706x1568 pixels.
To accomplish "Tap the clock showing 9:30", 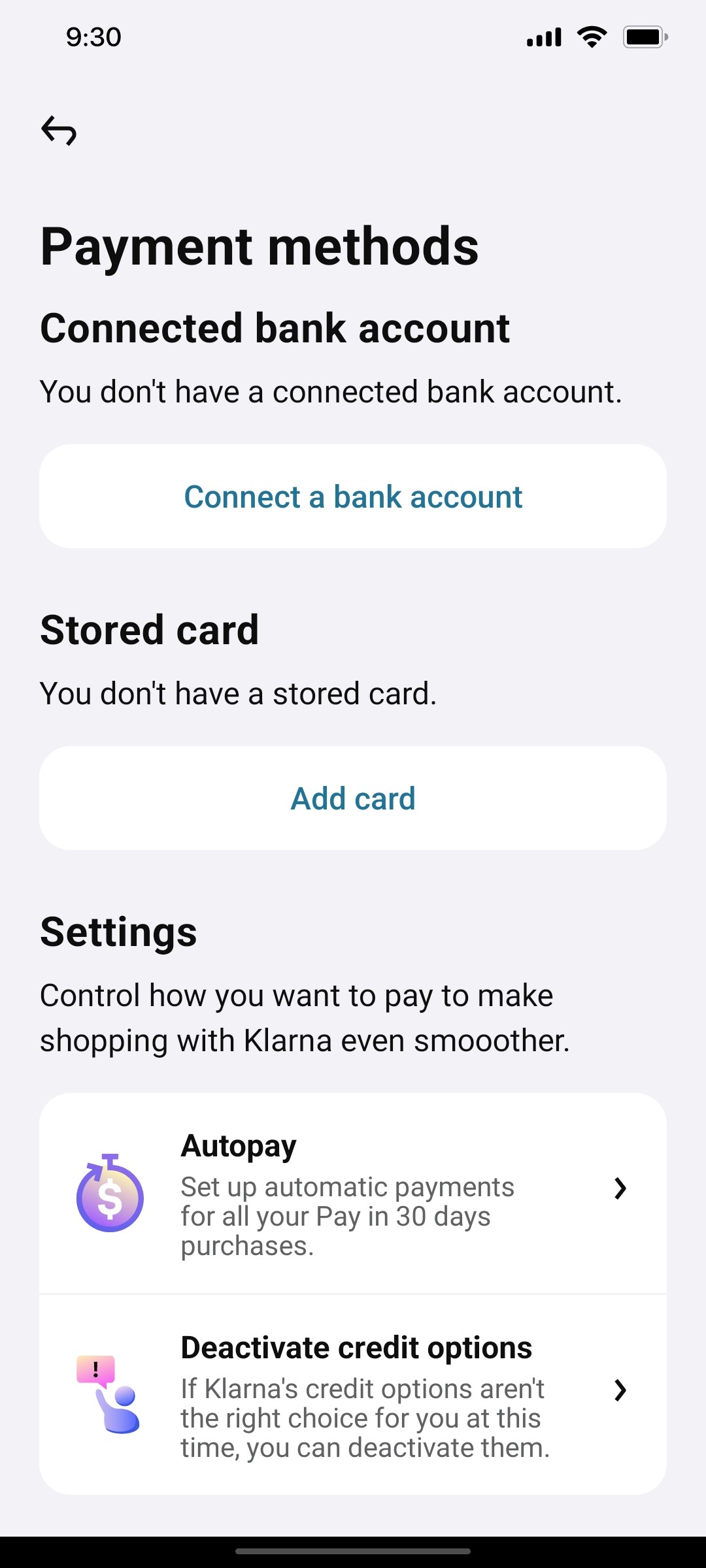I will [x=92, y=37].
